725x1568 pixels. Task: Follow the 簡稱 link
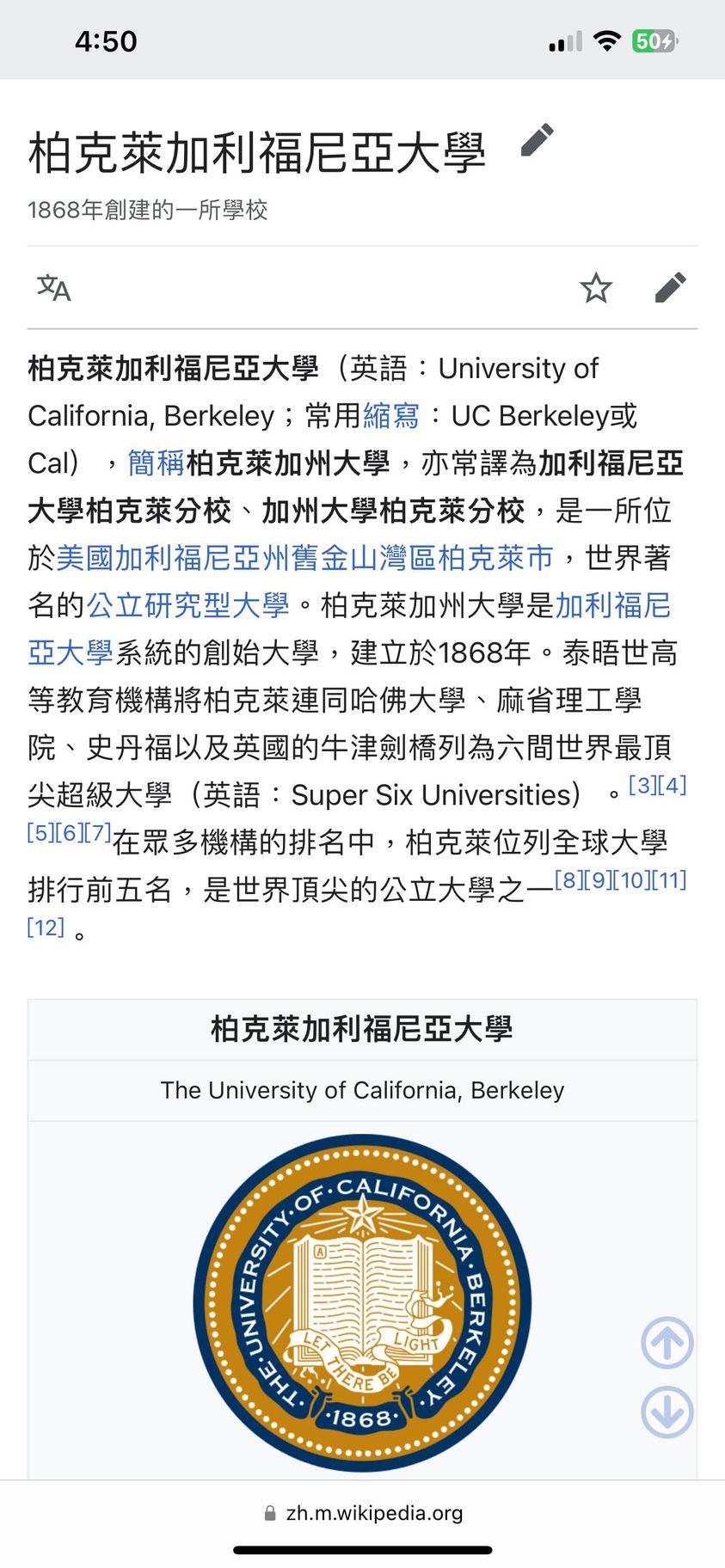click(157, 463)
